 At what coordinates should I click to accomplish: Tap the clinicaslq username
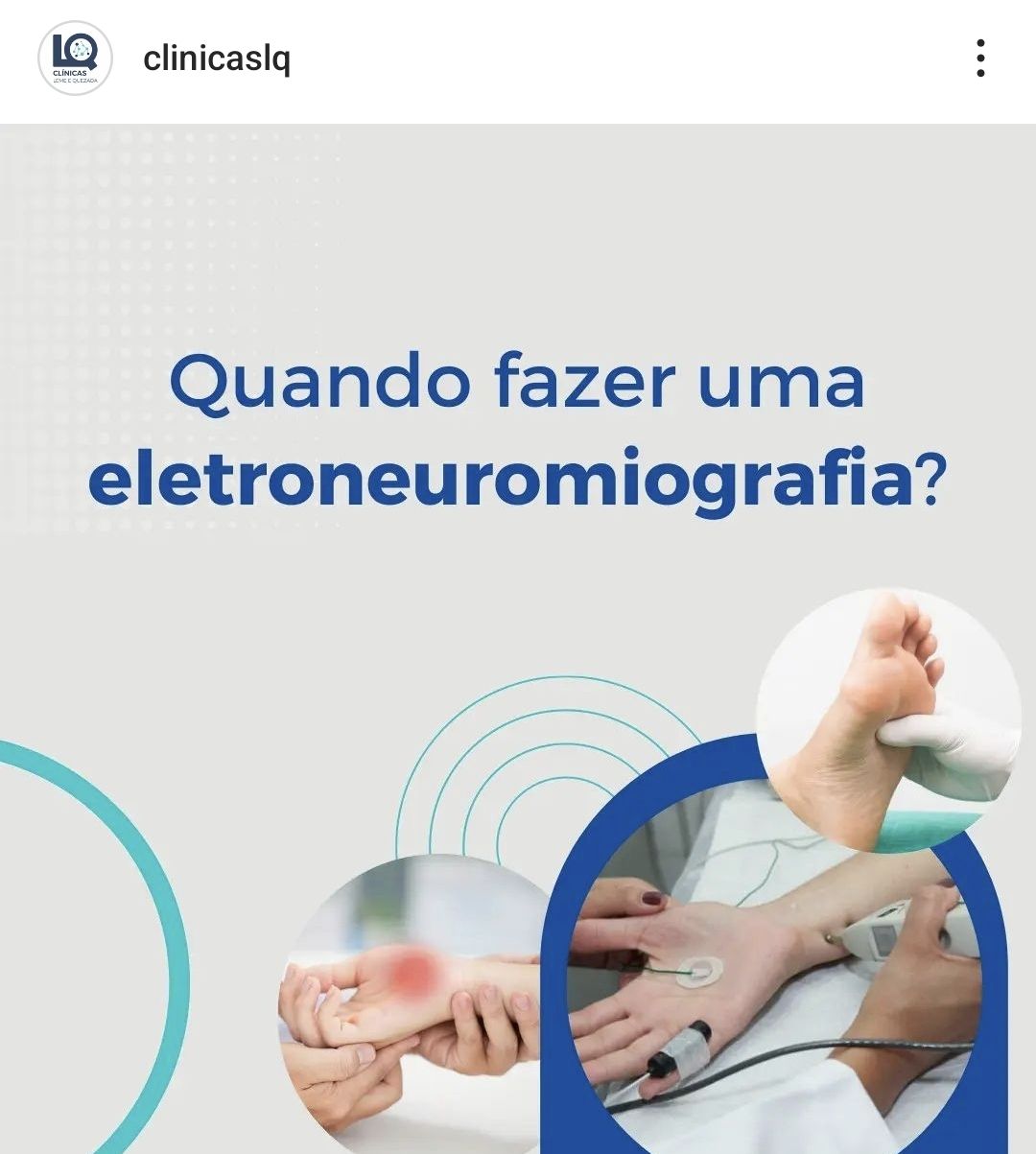pyautogui.click(x=217, y=59)
